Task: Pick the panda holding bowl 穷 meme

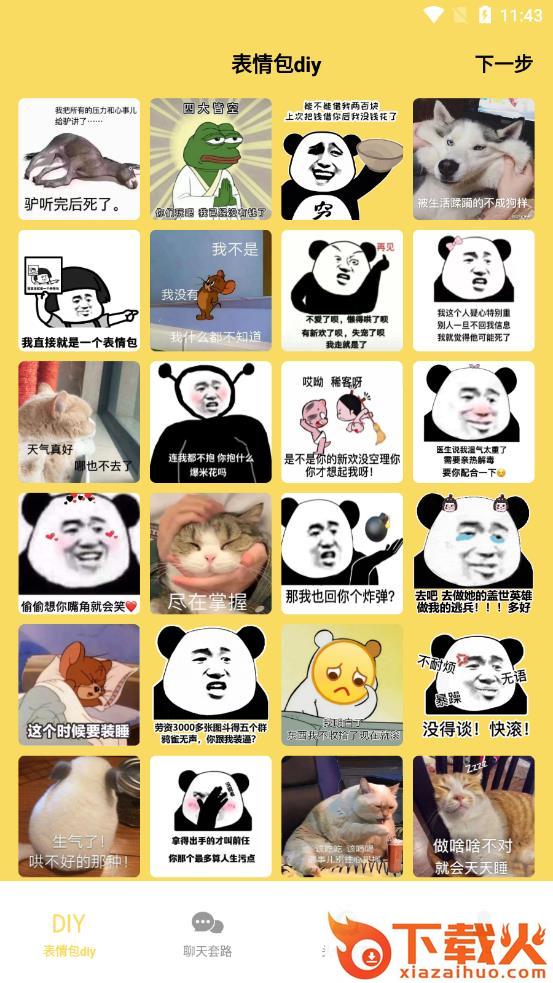Action: click(x=342, y=159)
